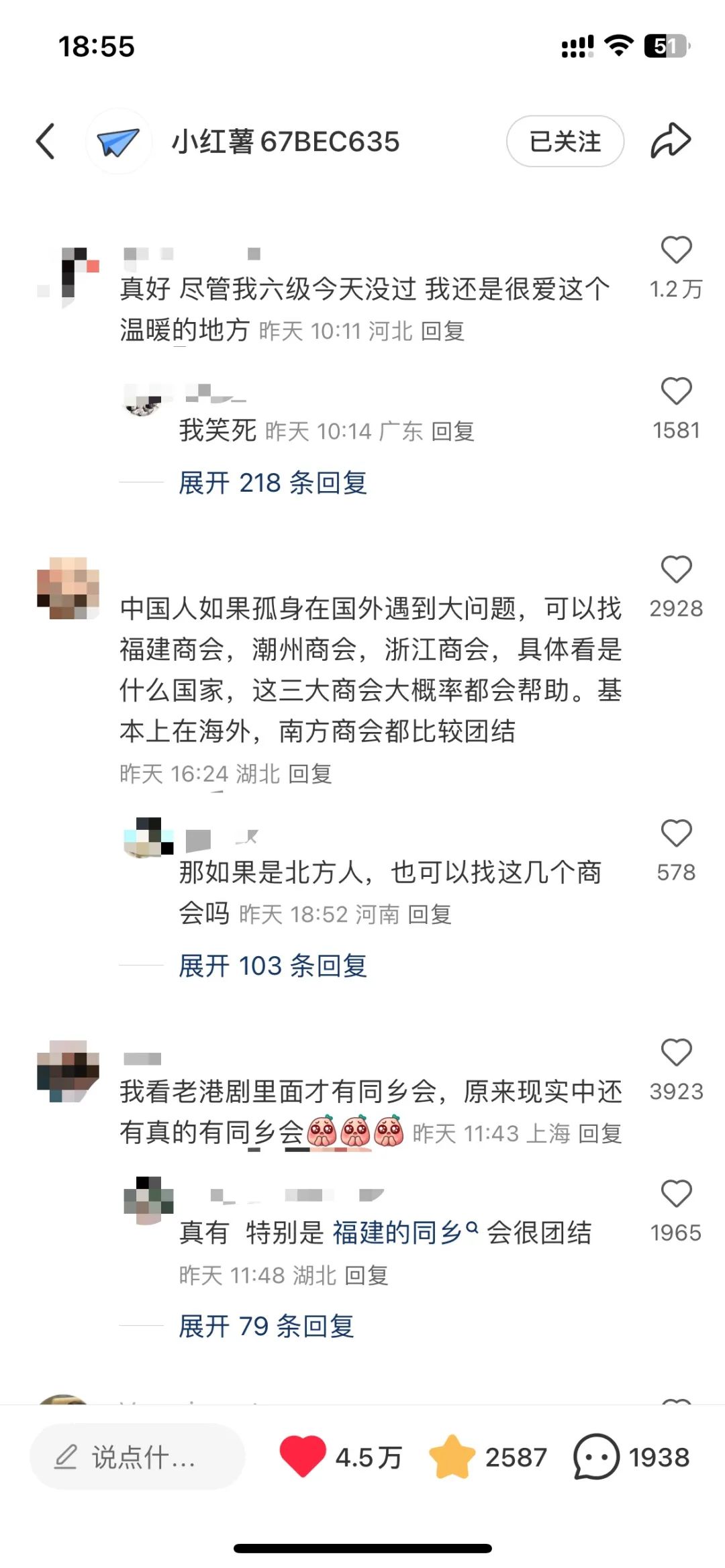Tap the star favorite icon with 2587
Image resolution: width=725 pixels, height=1568 pixels.
click(452, 1457)
